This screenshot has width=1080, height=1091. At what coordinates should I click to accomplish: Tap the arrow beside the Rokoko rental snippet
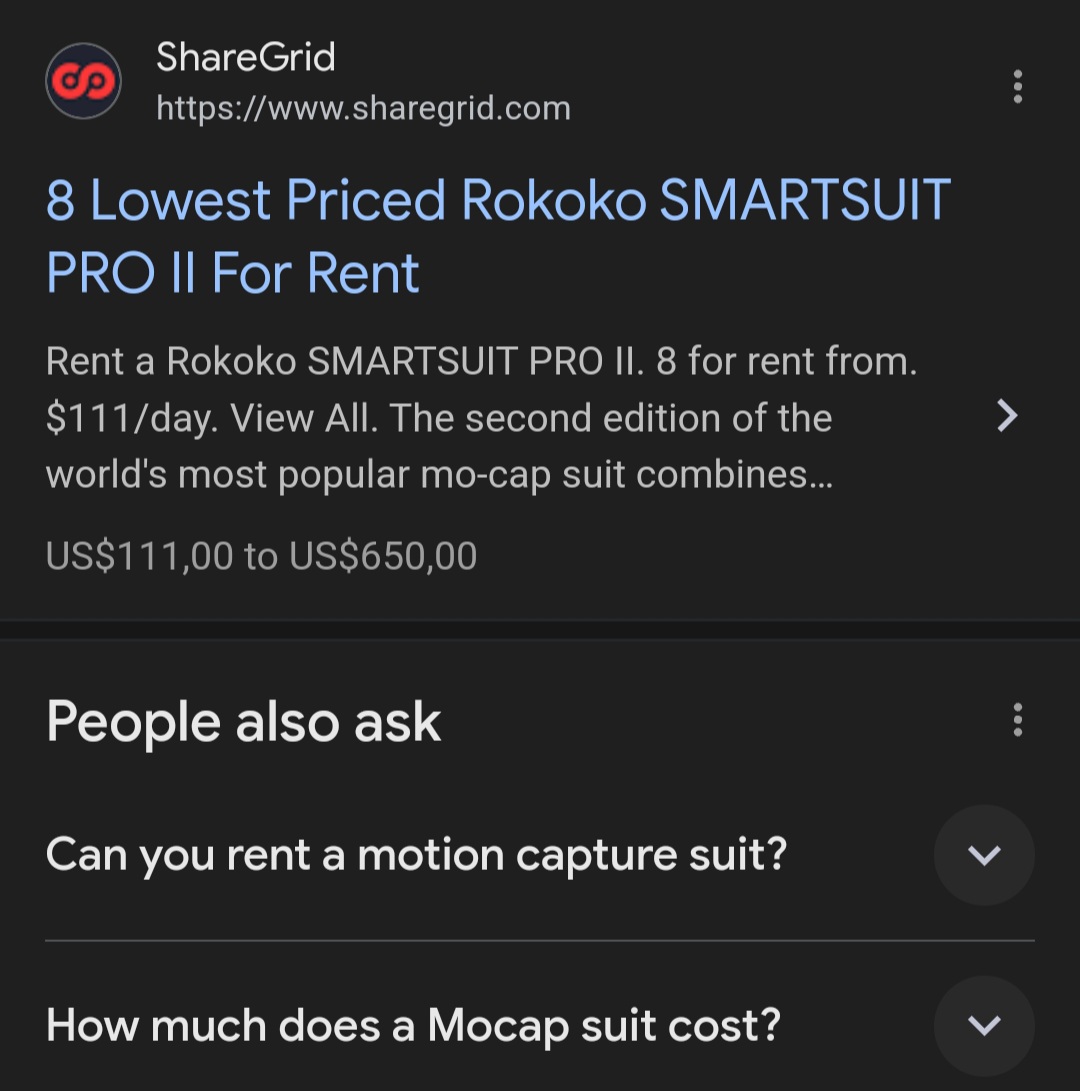[1007, 416]
